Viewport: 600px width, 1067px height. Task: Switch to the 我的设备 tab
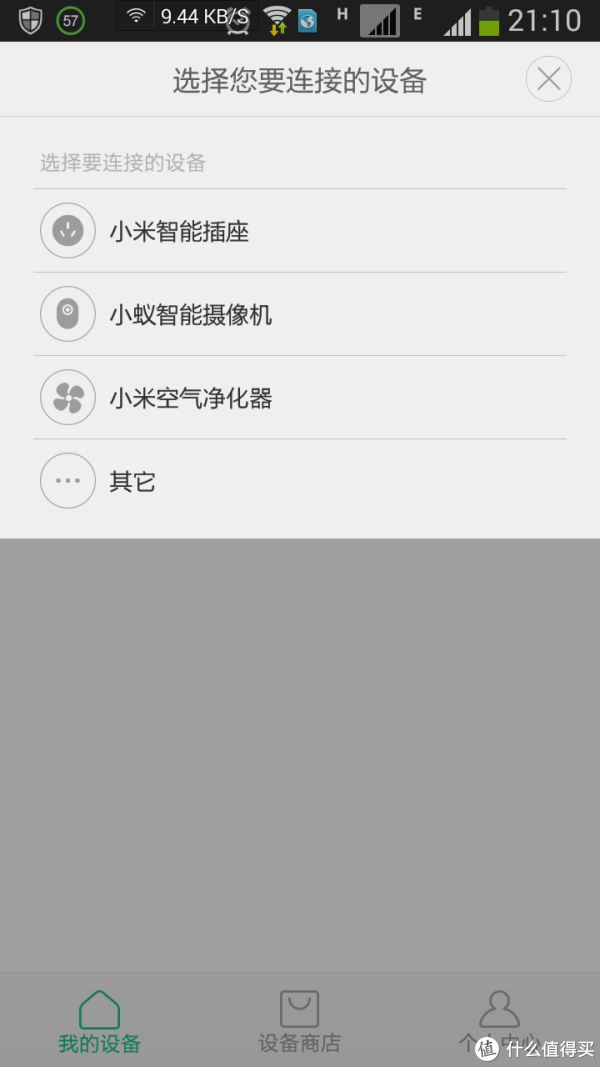99,1021
